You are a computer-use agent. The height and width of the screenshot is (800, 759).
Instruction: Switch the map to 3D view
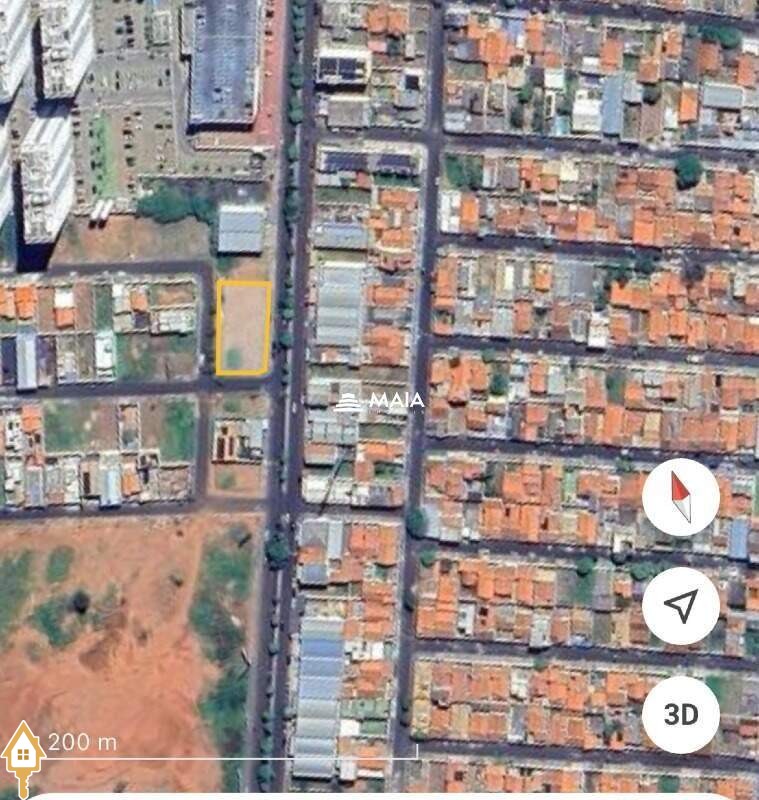[x=681, y=714]
